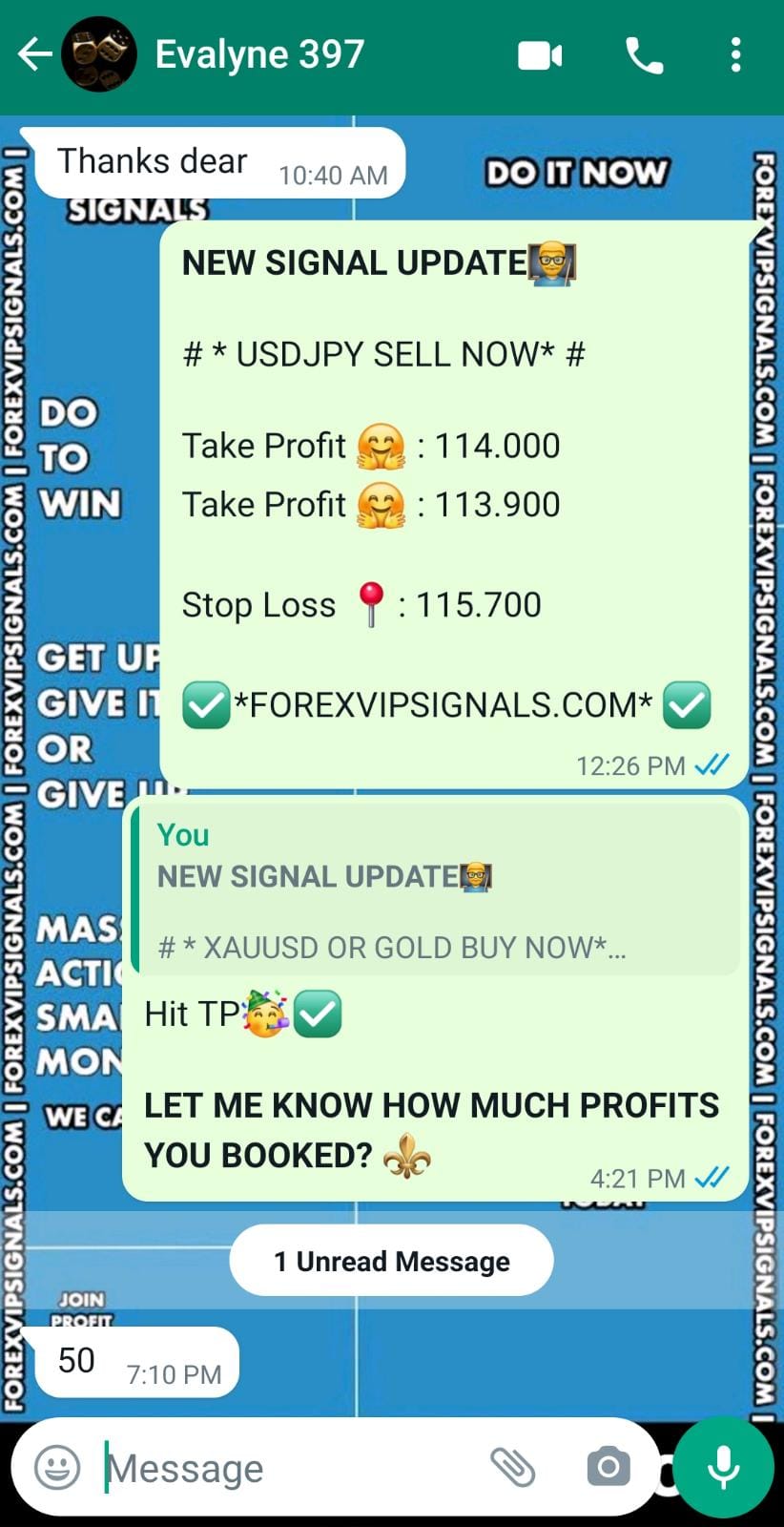The image size is (784, 1527).
Task: Focus the Message text field
Action: tap(286, 1468)
